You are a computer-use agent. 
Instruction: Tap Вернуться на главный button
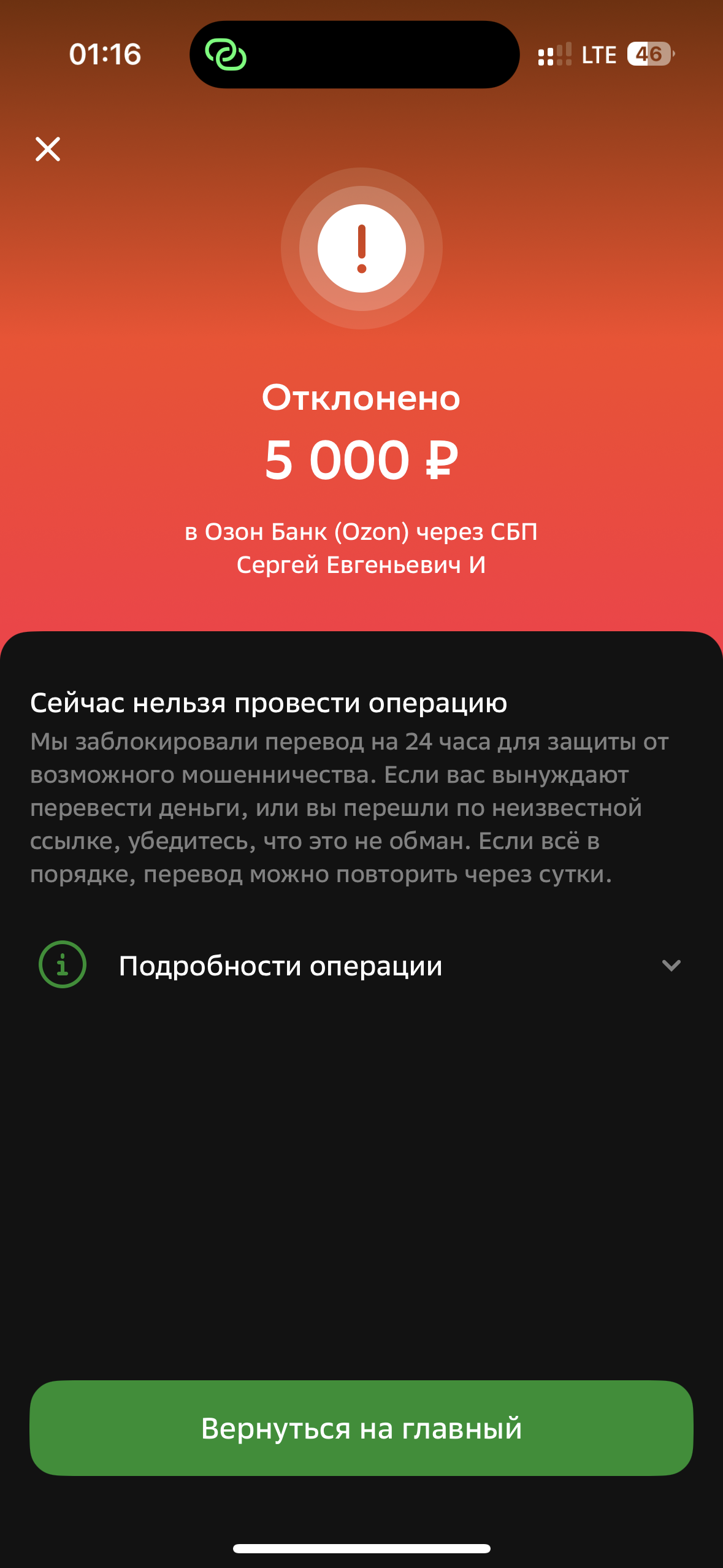pos(361,1428)
